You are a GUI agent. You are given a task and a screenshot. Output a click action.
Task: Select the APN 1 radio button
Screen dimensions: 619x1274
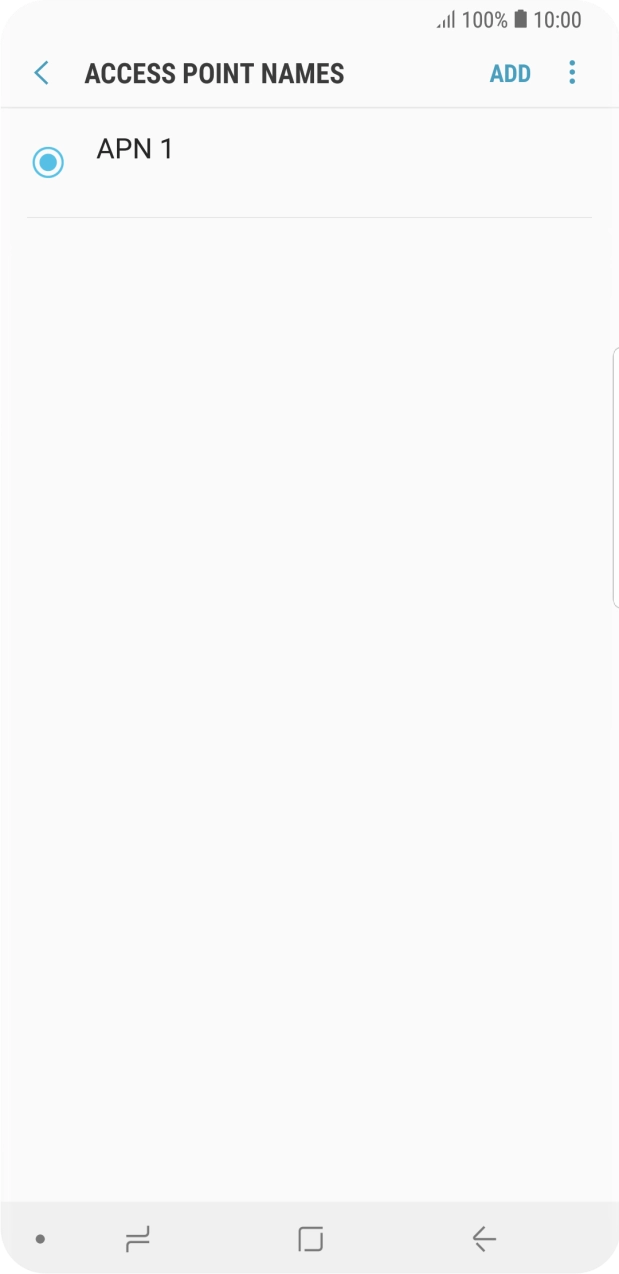point(48,162)
